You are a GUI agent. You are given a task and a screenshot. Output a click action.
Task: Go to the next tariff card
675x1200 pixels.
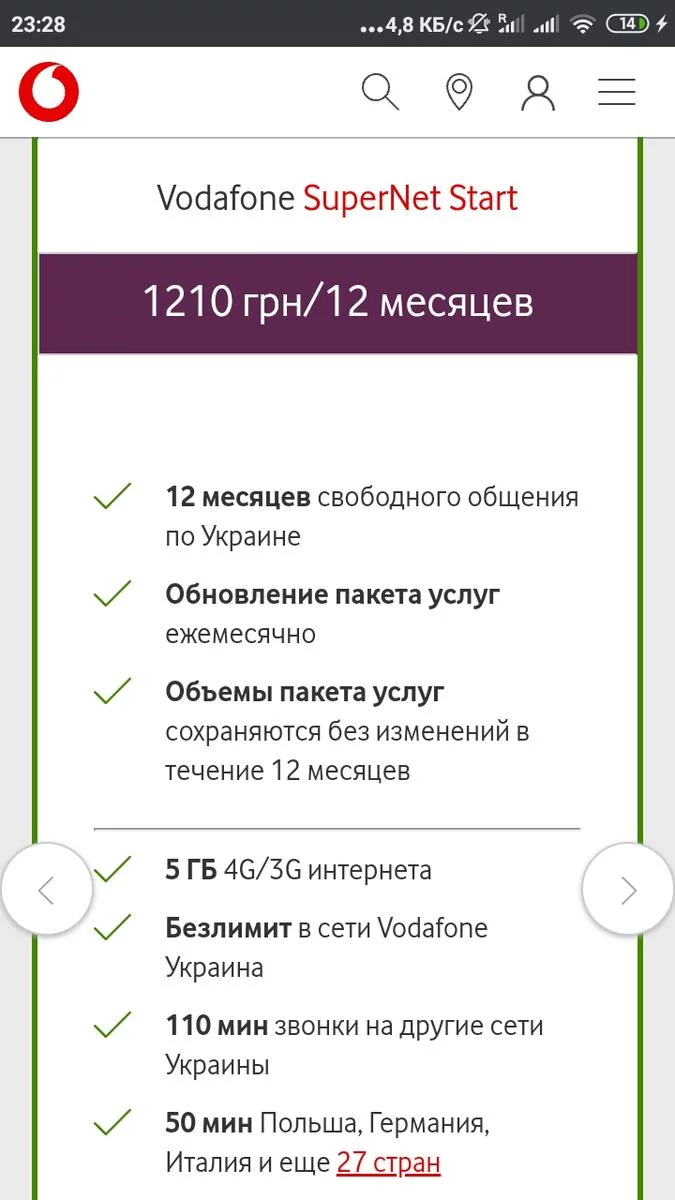[x=627, y=889]
